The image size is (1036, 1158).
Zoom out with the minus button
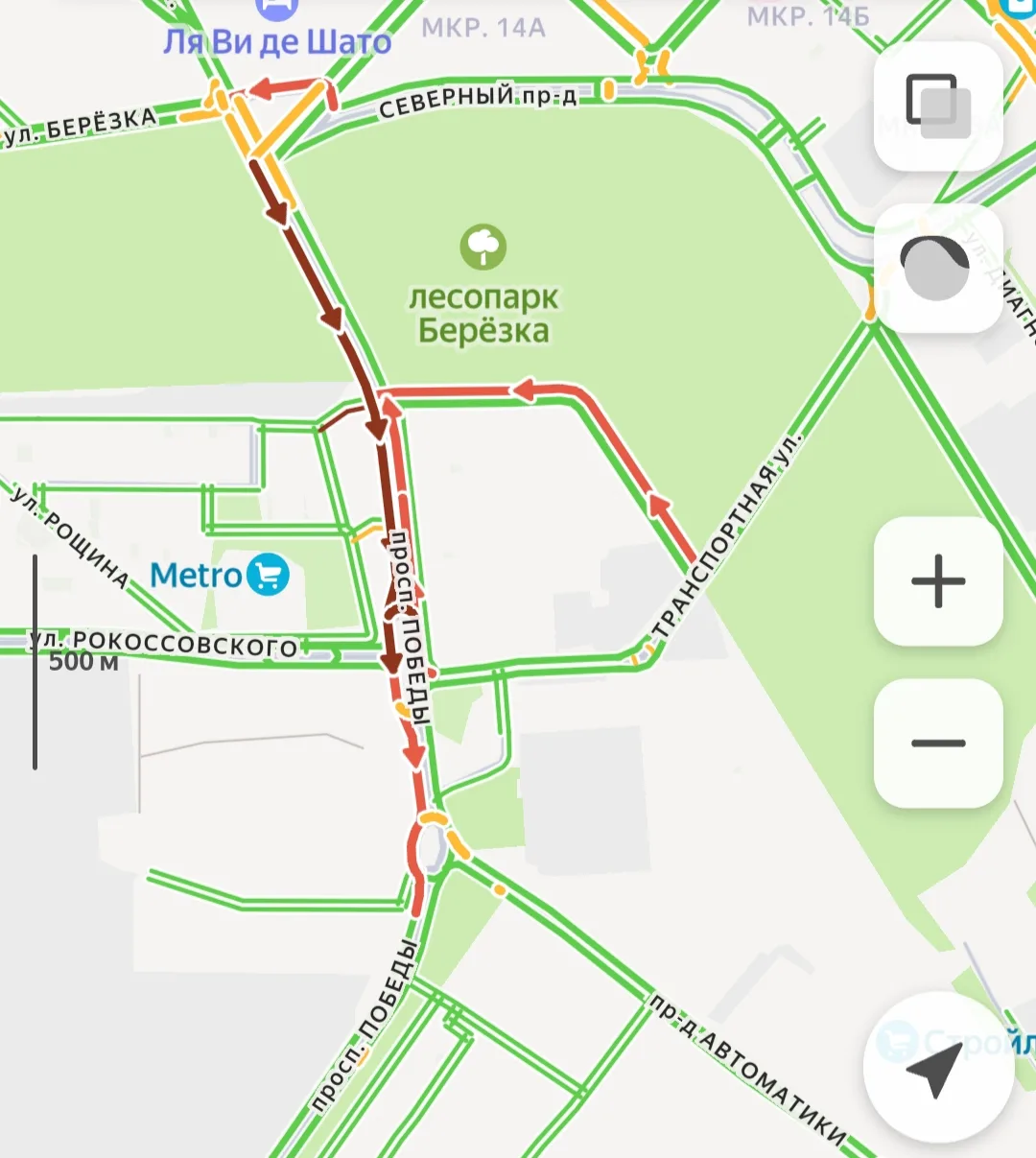(x=937, y=744)
